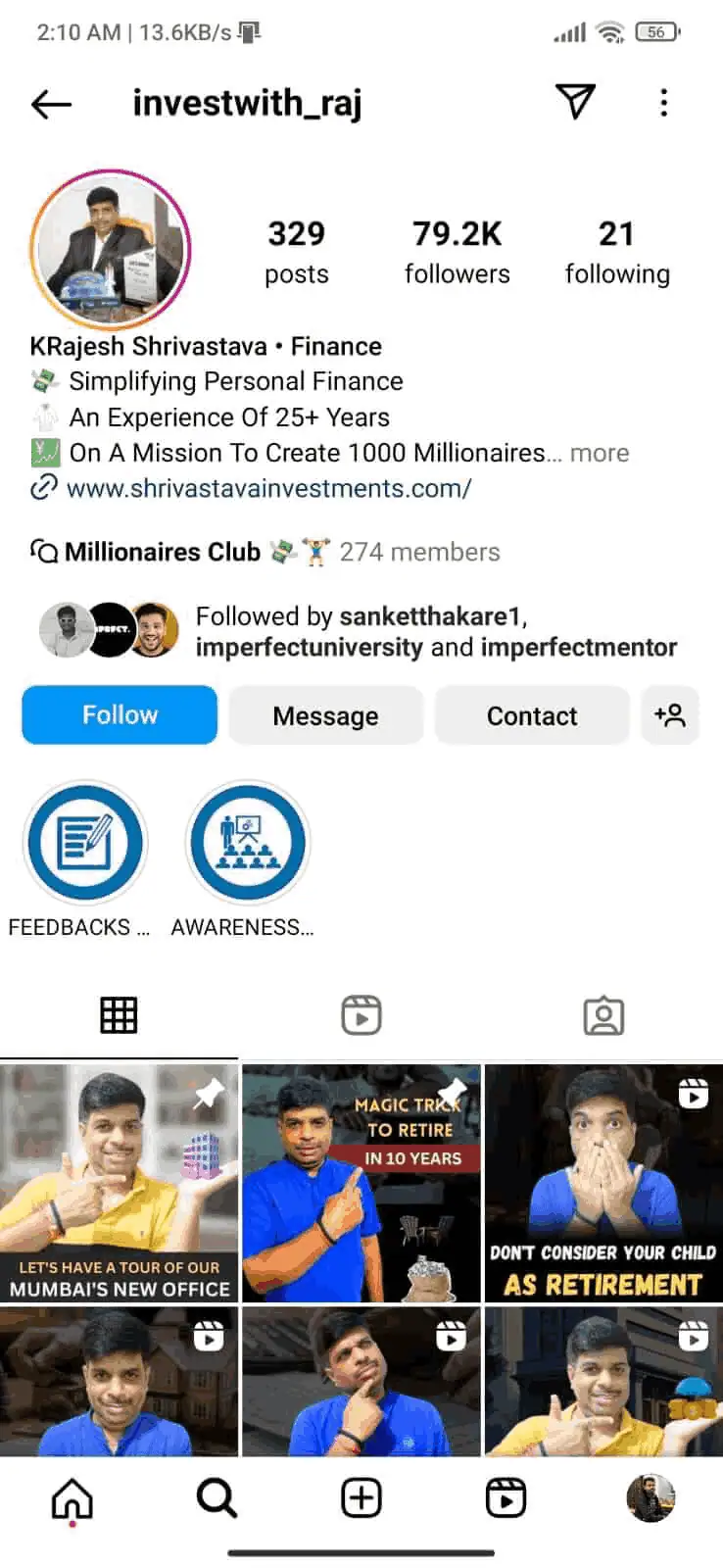Screen dimensions: 723x1568
Task: Tap the Contact button
Action: click(x=531, y=715)
